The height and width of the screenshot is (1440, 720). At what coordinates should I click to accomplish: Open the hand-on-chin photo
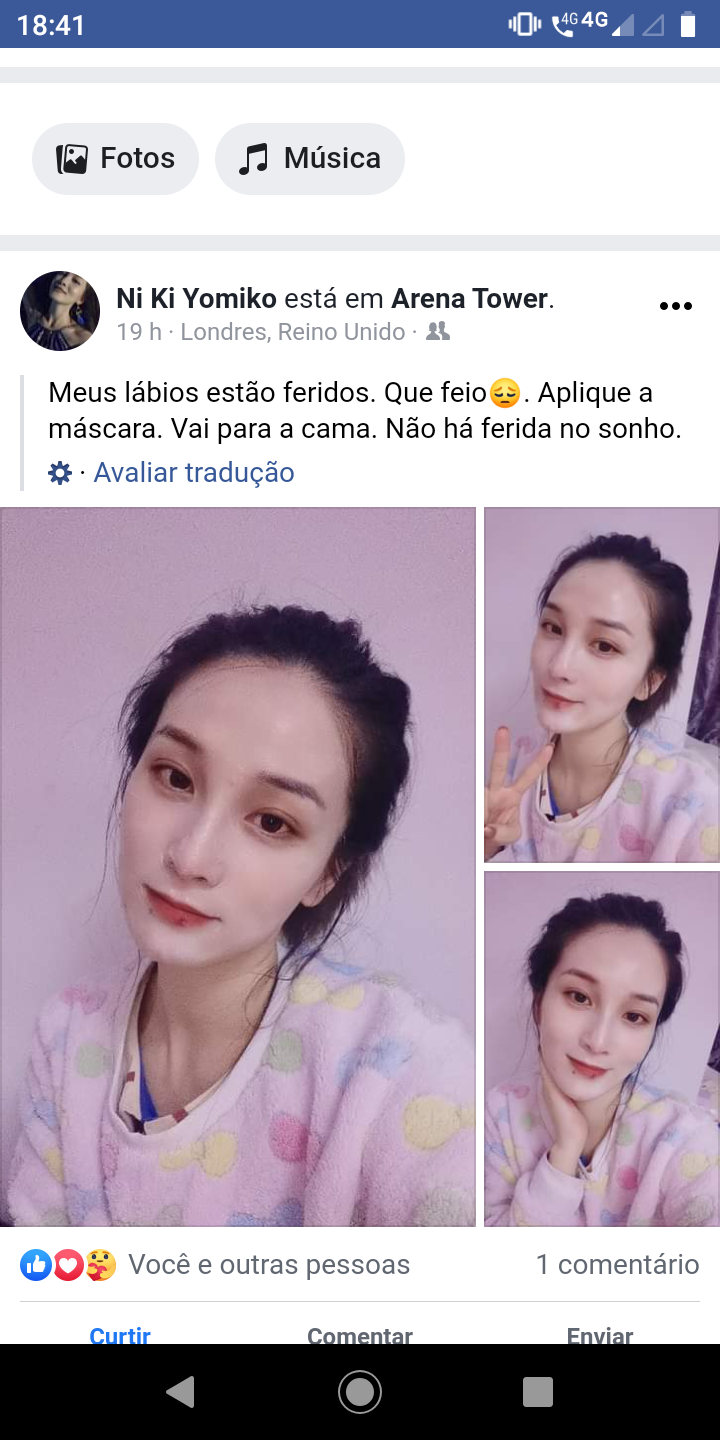pos(602,1049)
